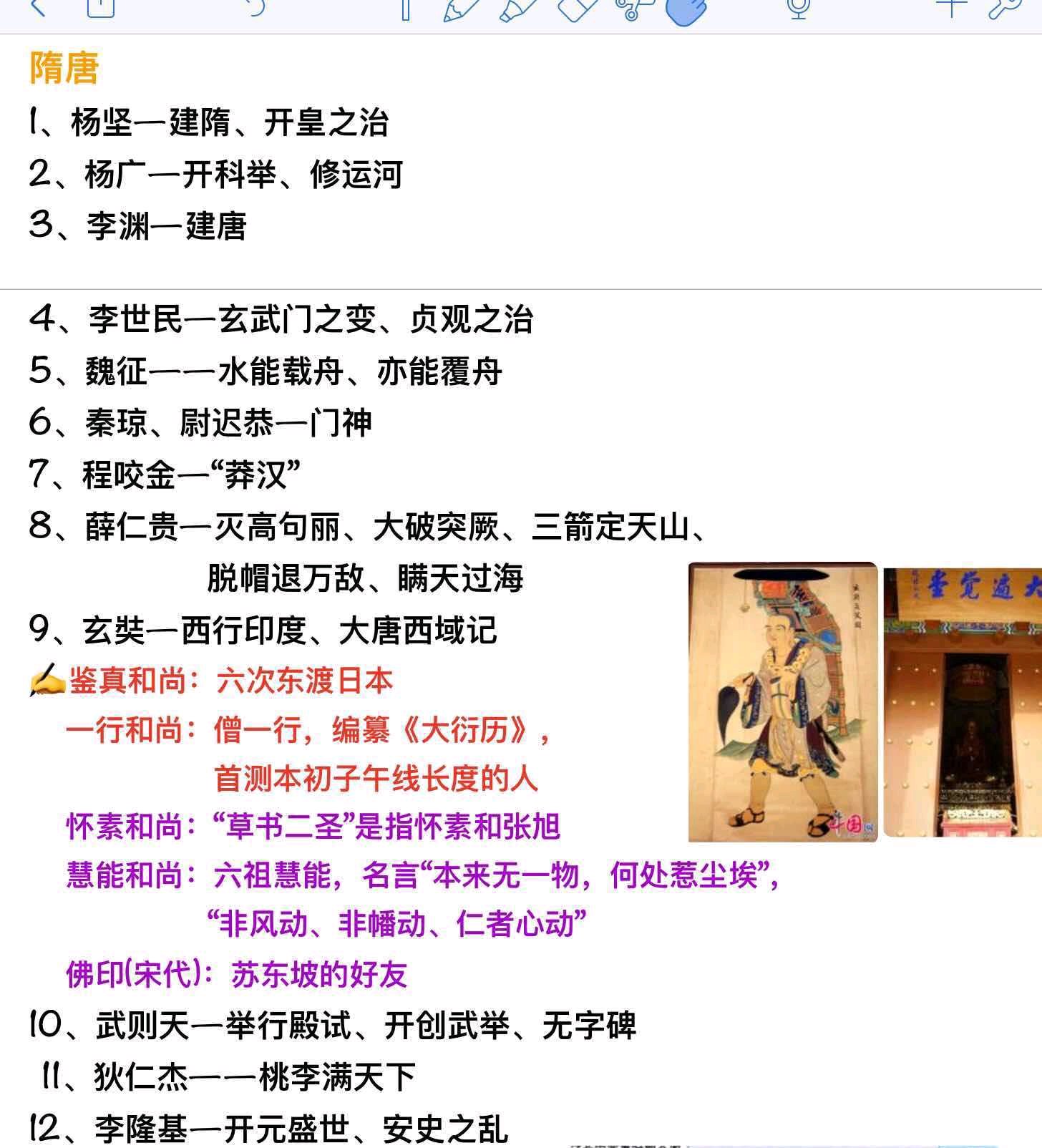Select the temple hall photo
The image size is (1042, 1148).
[x=963, y=702]
